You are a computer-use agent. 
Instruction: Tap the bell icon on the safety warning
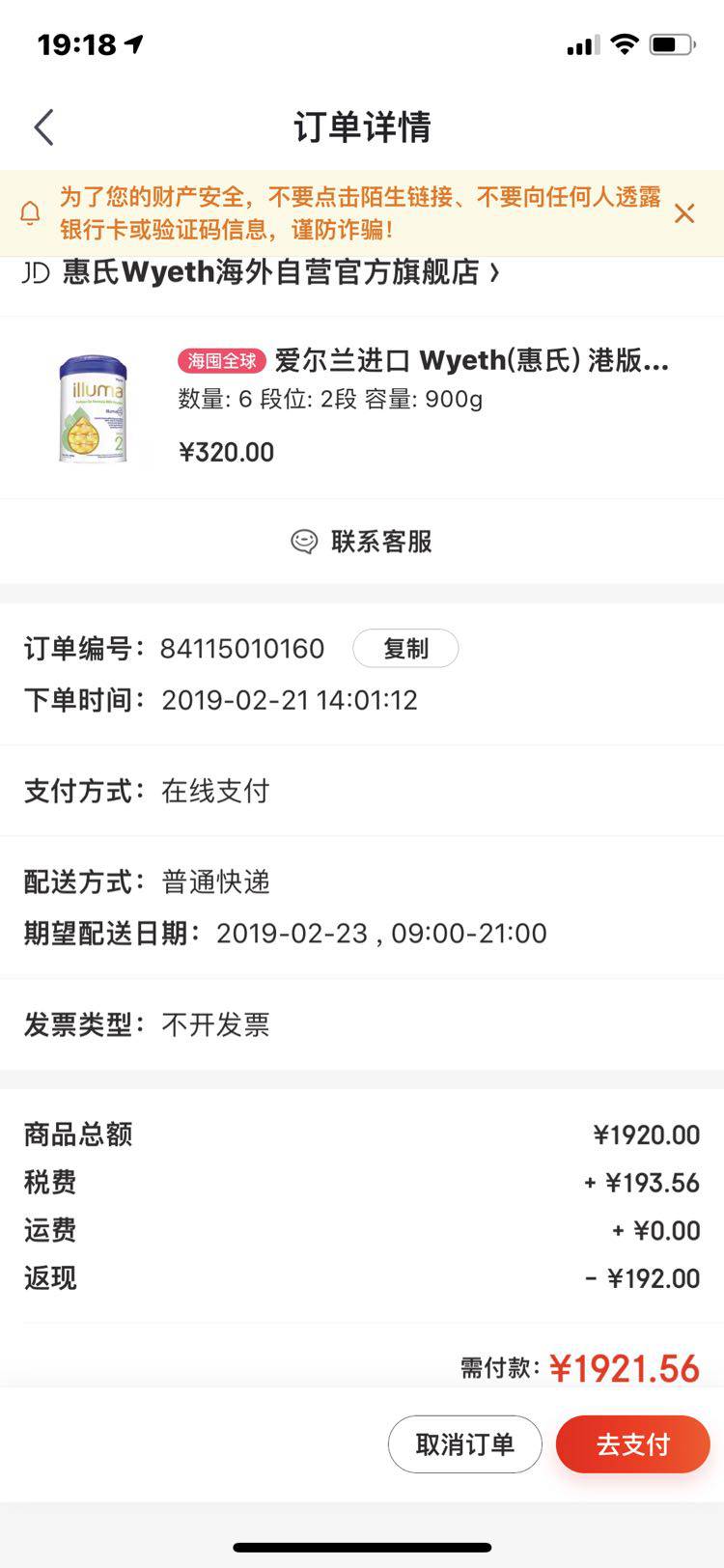(30, 211)
